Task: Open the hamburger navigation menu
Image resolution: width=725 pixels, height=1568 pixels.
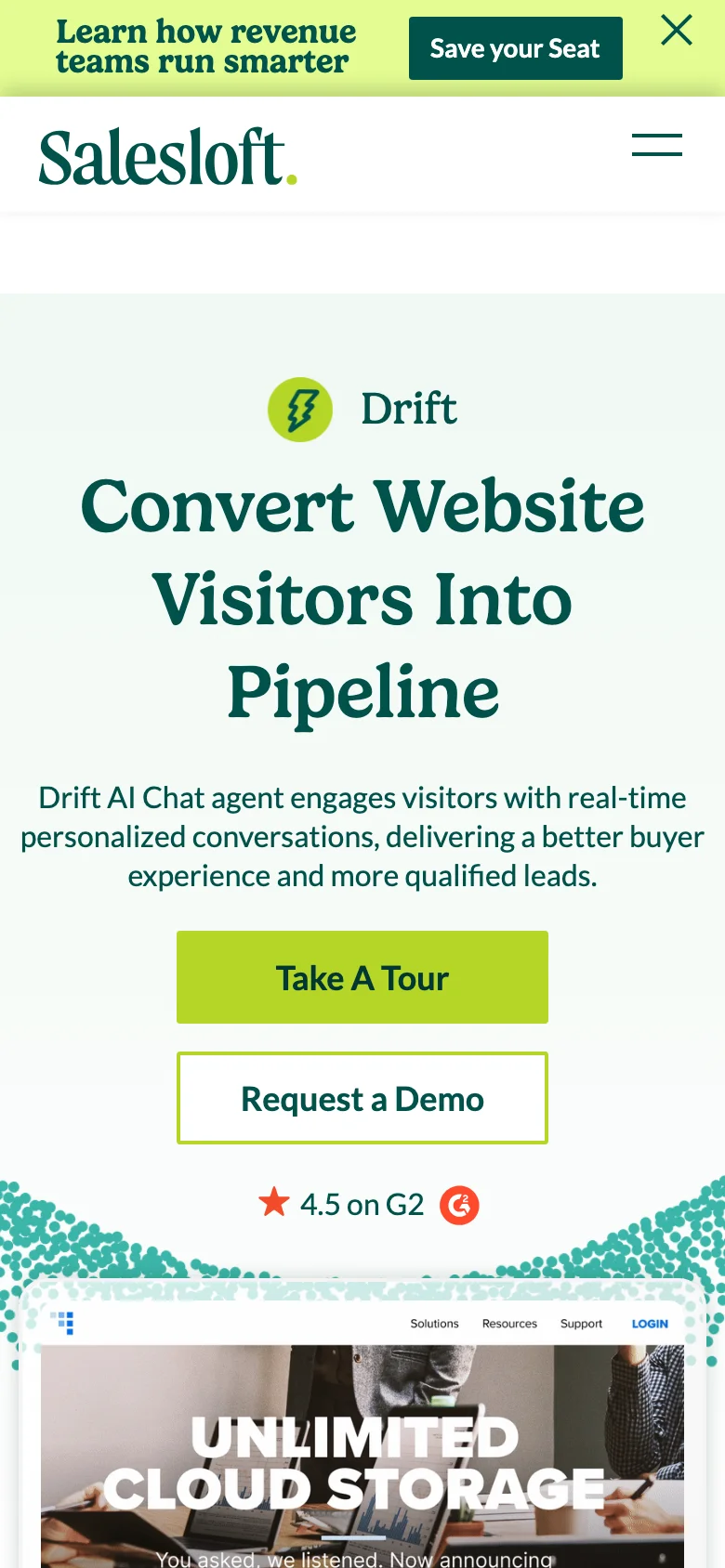Action: click(657, 145)
